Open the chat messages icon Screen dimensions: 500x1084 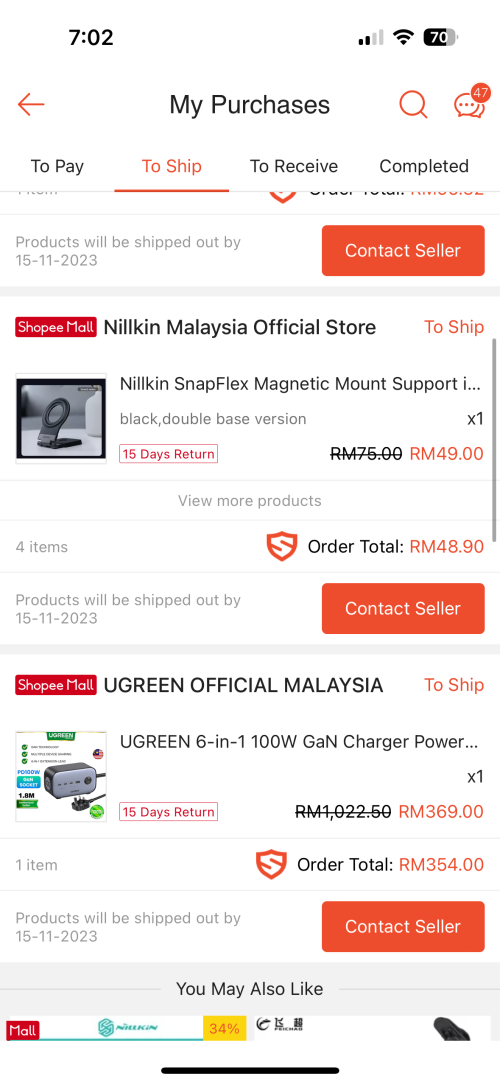pyautogui.click(x=470, y=104)
